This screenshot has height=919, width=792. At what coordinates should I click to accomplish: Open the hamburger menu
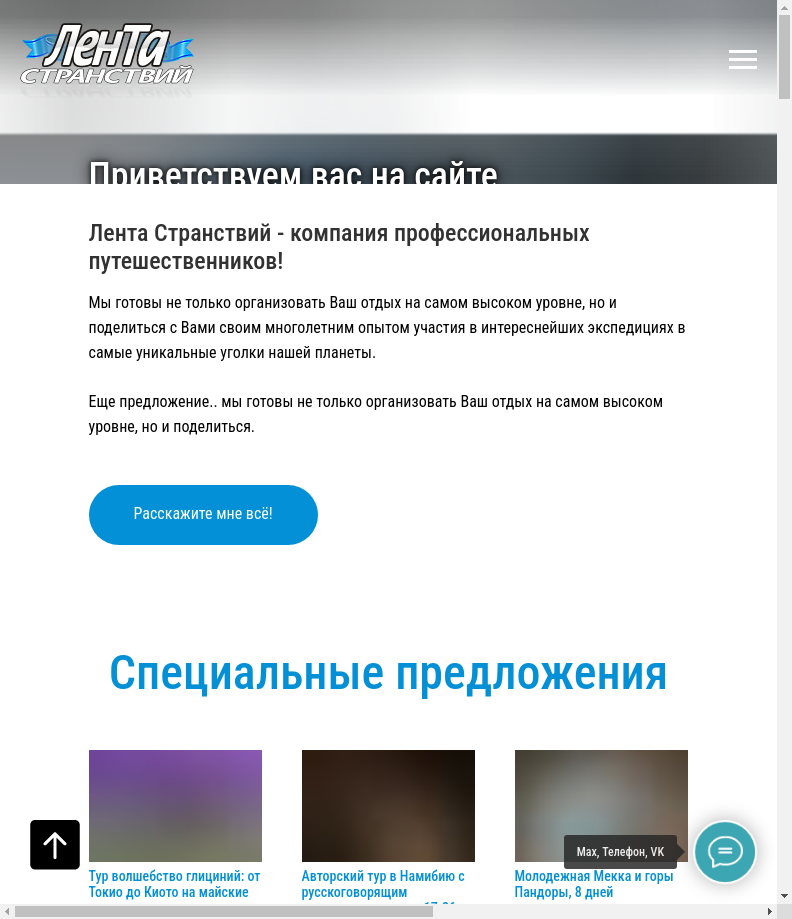[x=742, y=60]
